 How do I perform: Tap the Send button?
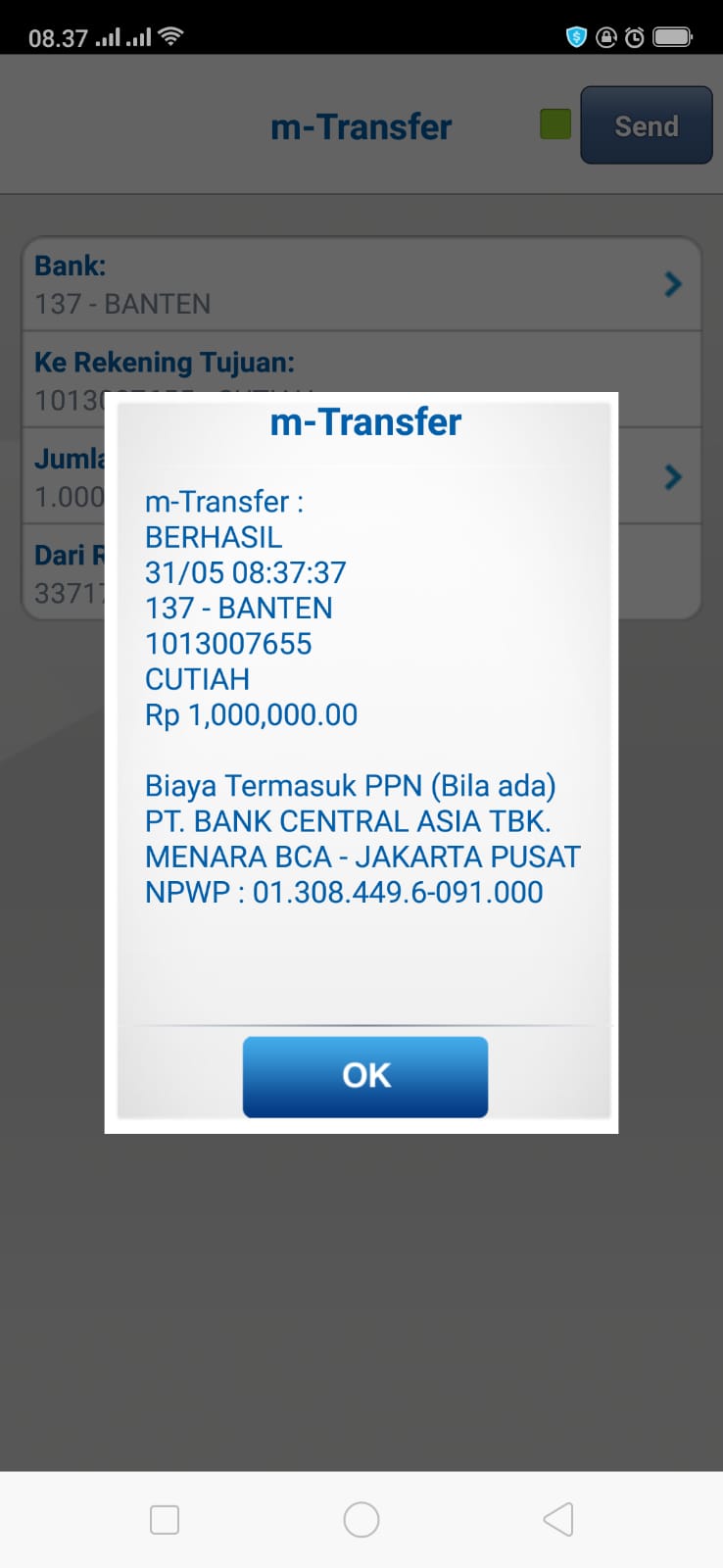pos(646,125)
